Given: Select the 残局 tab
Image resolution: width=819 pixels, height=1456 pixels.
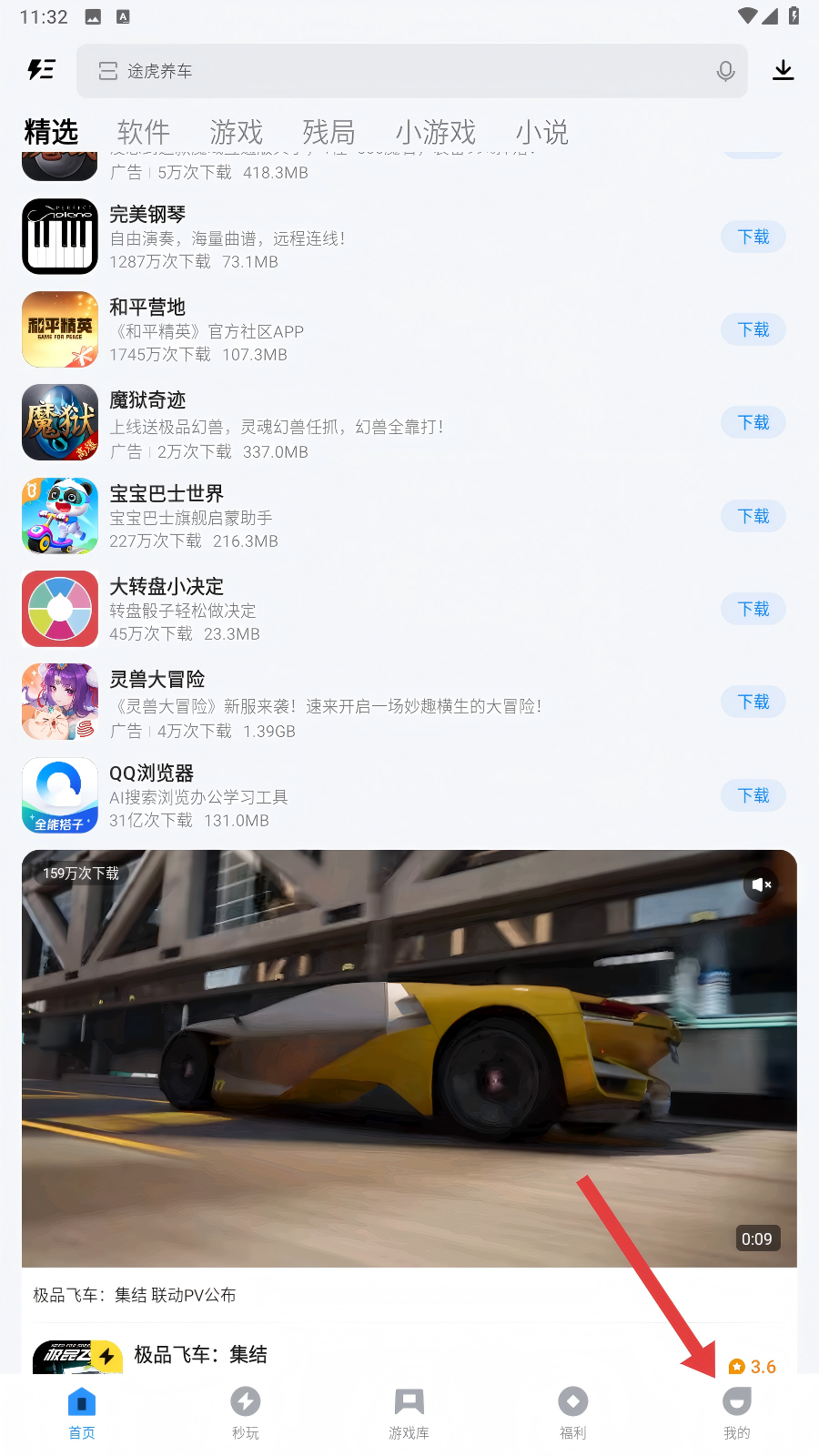Looking at the screenshot, I should (329, 132).
